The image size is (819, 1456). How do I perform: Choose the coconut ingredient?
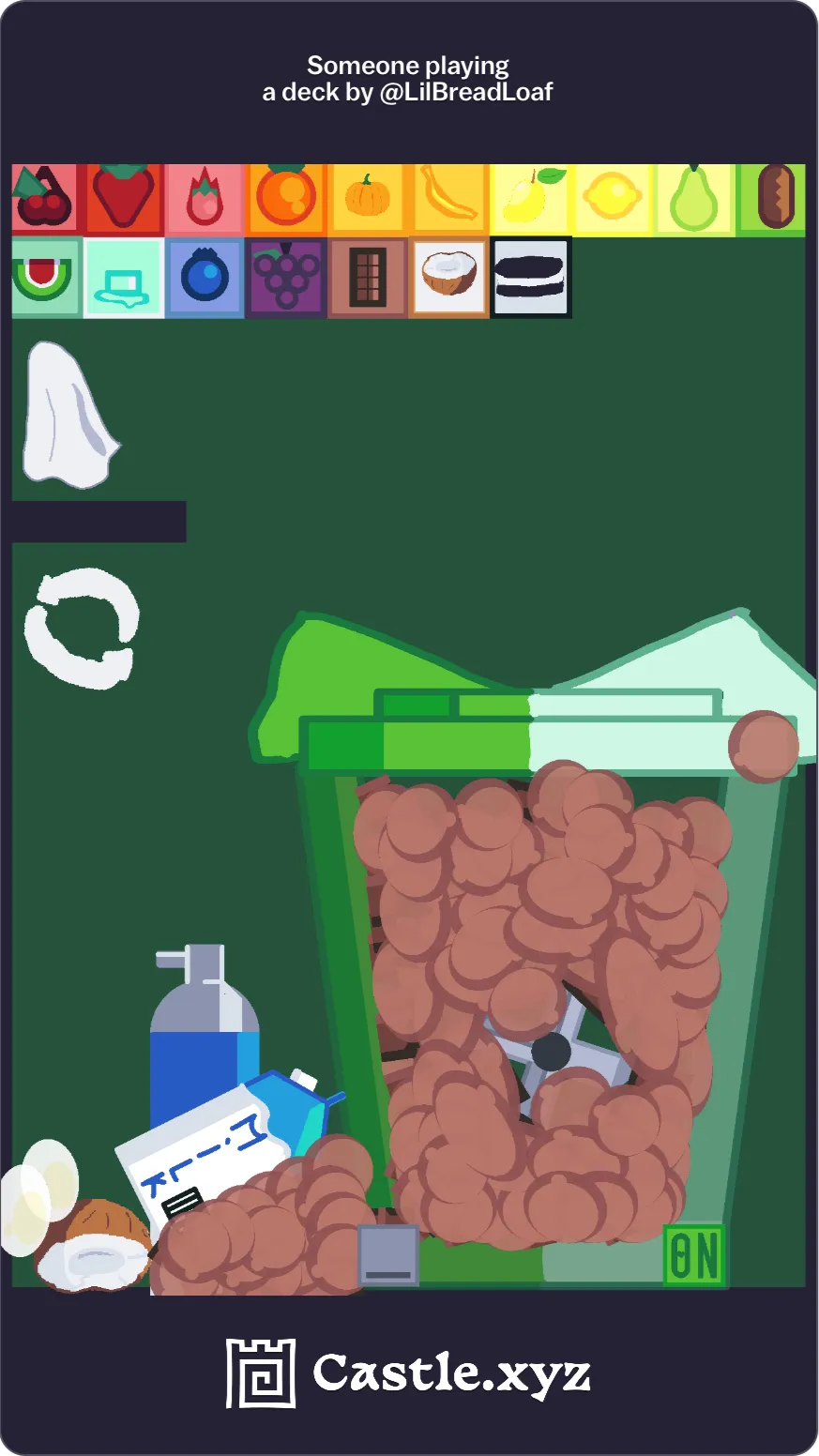[448, 279]
